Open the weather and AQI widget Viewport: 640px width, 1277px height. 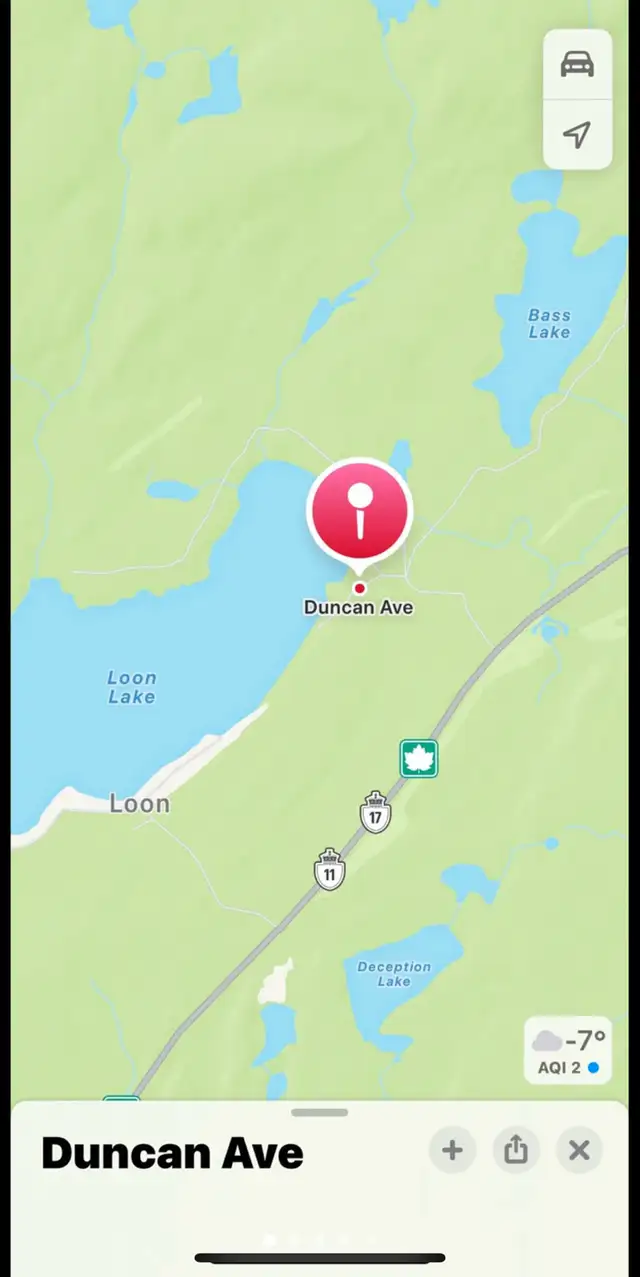pos(568,1051)
